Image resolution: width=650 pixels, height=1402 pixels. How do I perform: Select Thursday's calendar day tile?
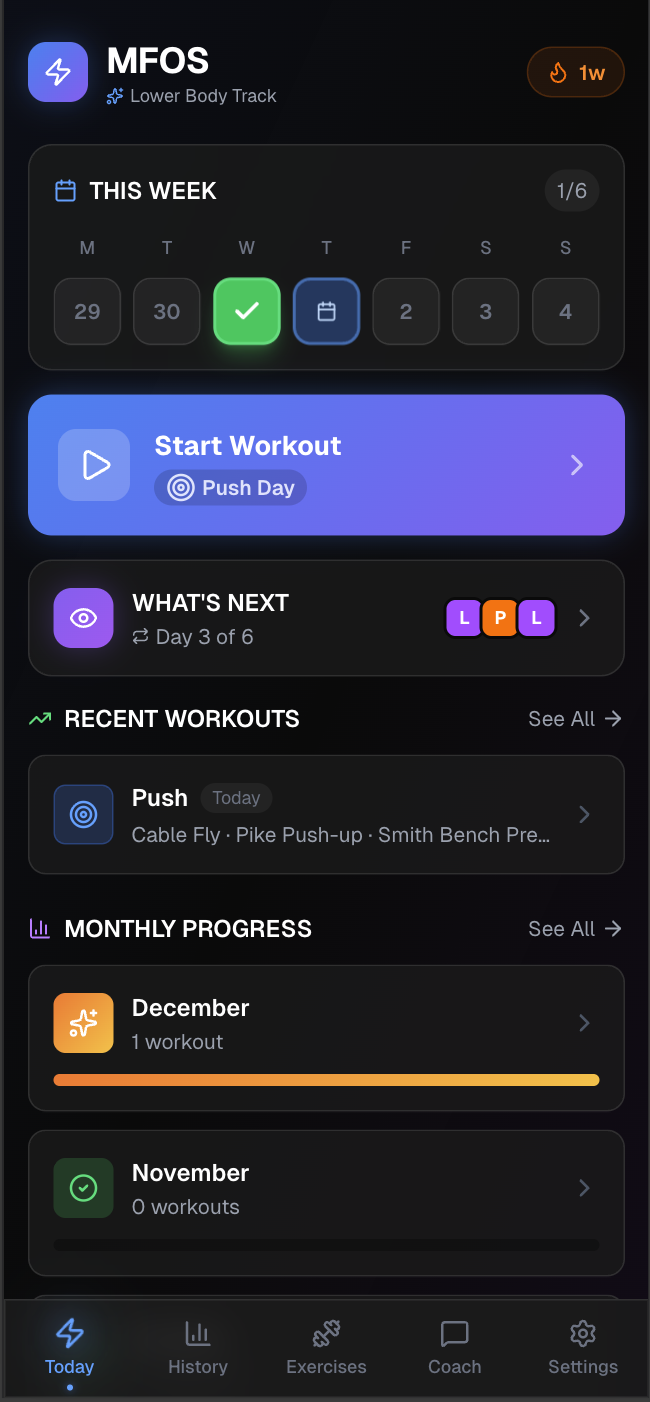click(326, 312)
